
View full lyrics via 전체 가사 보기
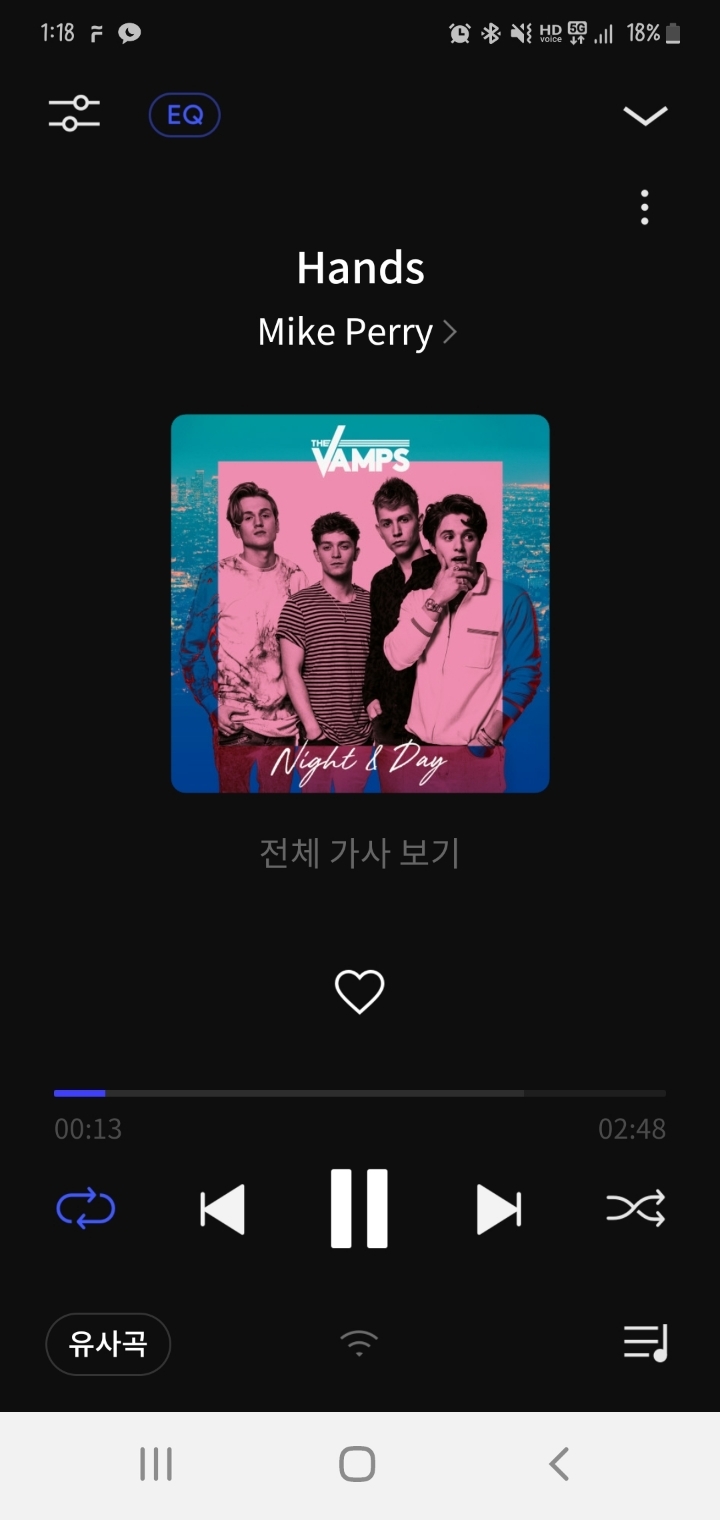pyautogui.click(x=360, y=853)
